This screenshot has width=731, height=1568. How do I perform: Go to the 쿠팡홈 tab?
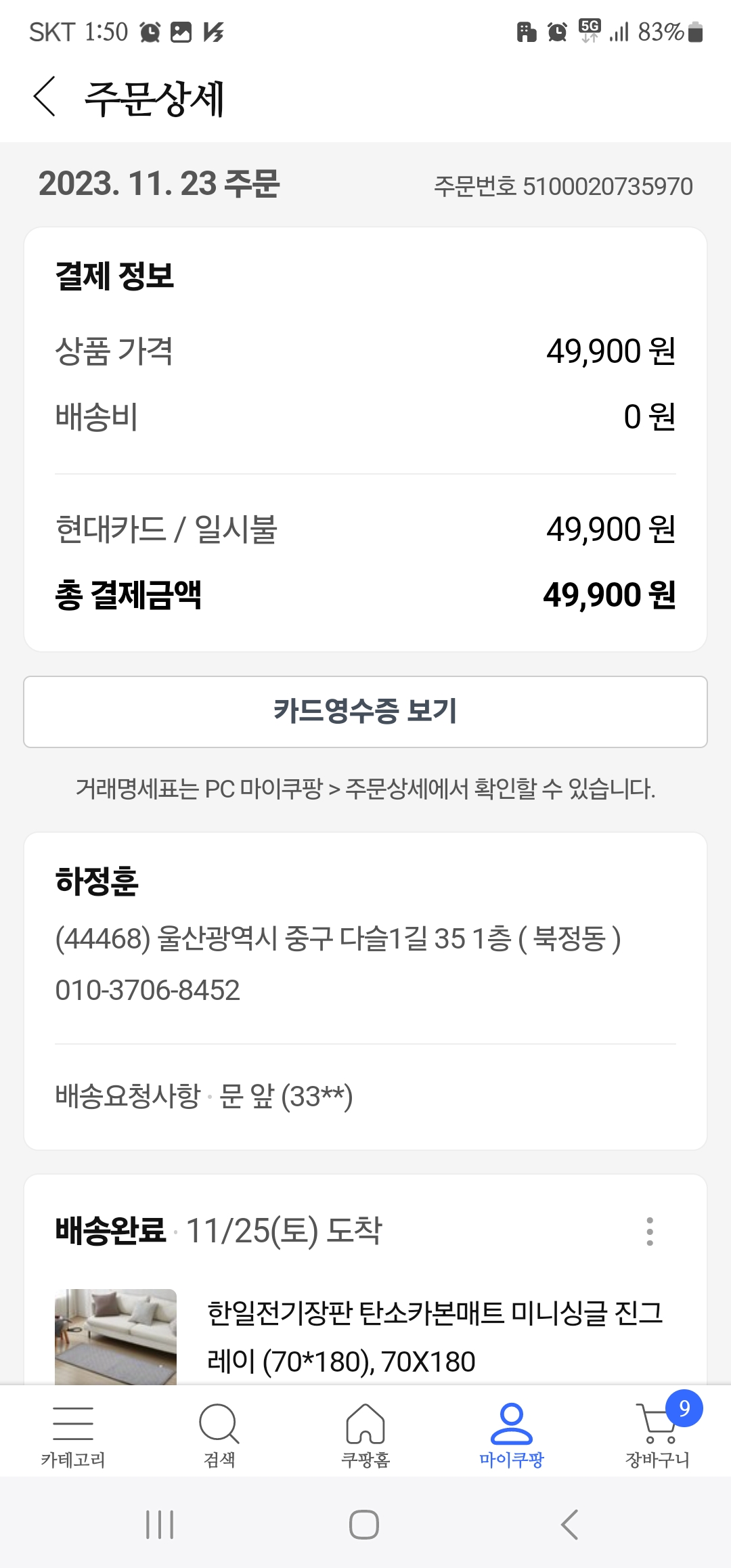click(x=365, y=1434)
